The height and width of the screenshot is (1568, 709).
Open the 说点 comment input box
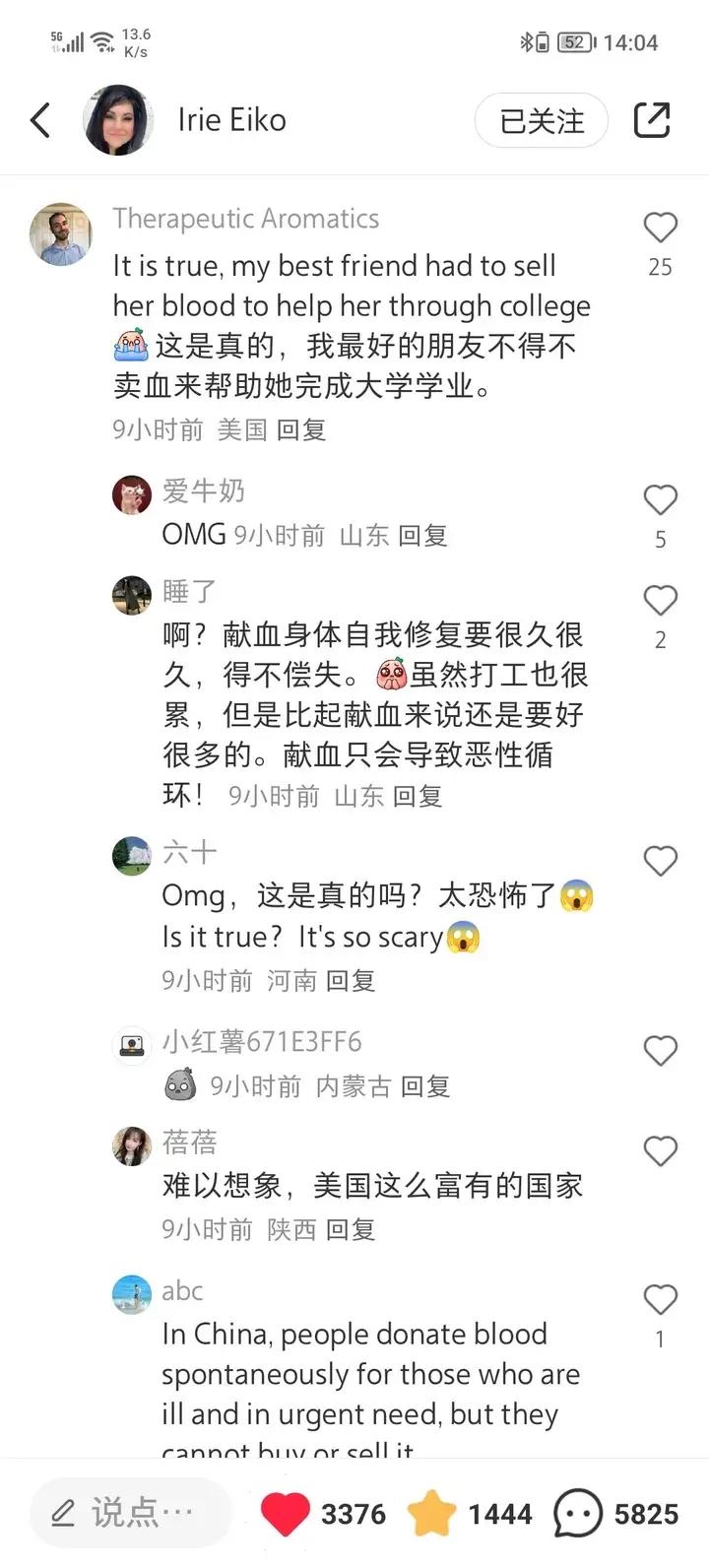pos(128,1513)
